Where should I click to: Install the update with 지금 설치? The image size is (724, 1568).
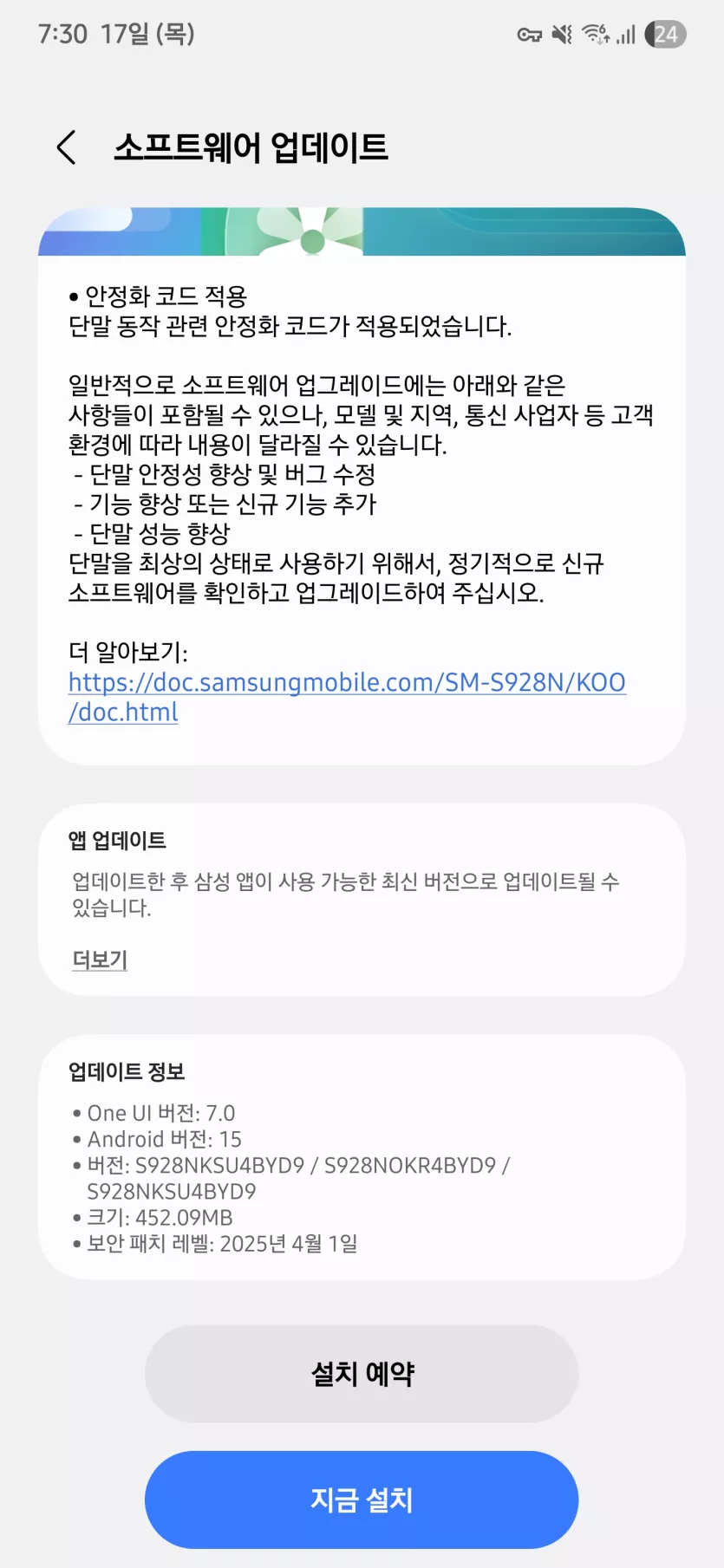tap(362, 1500)
